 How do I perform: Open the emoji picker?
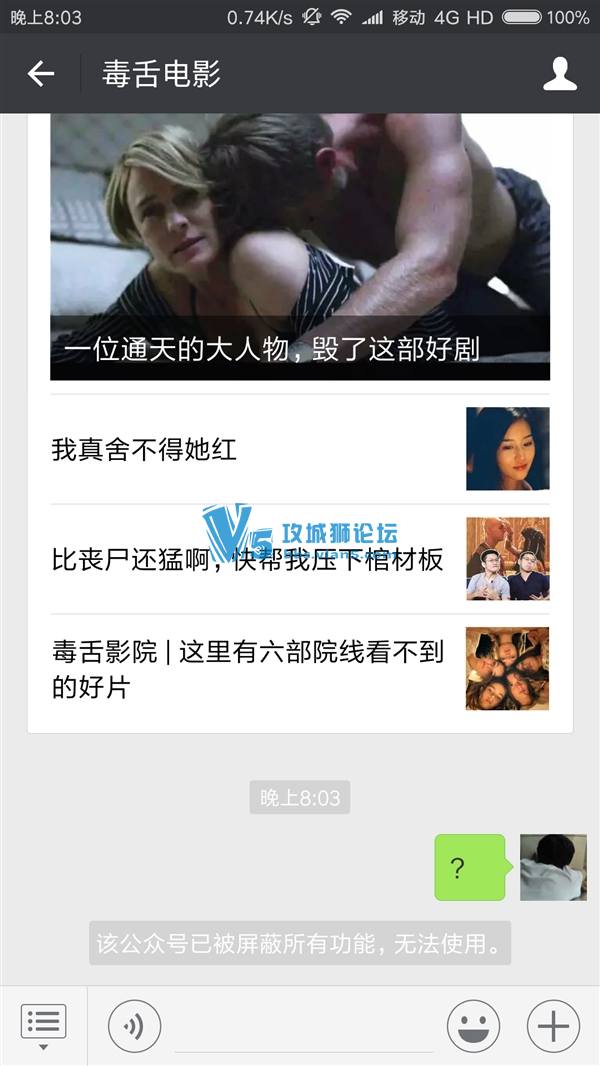pos(473,1026)
